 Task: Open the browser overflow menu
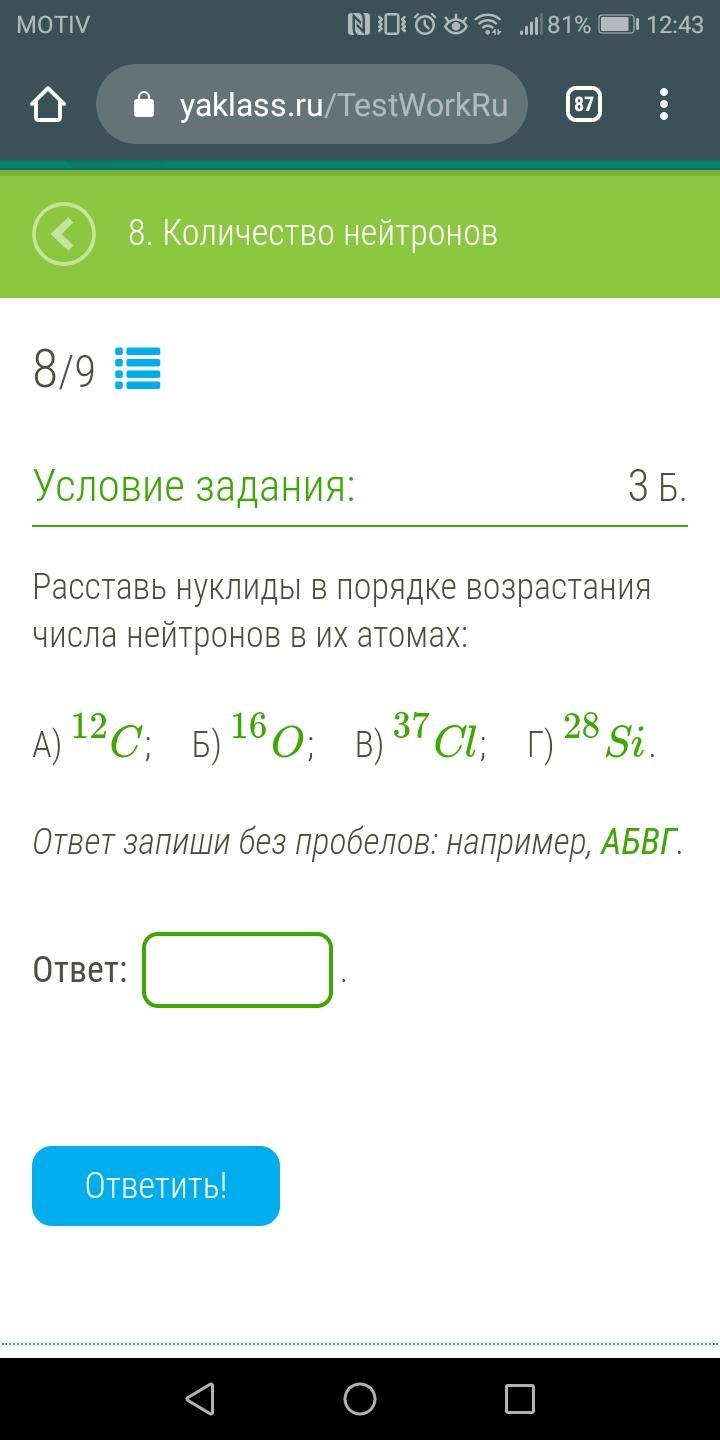tap(665, 104)
